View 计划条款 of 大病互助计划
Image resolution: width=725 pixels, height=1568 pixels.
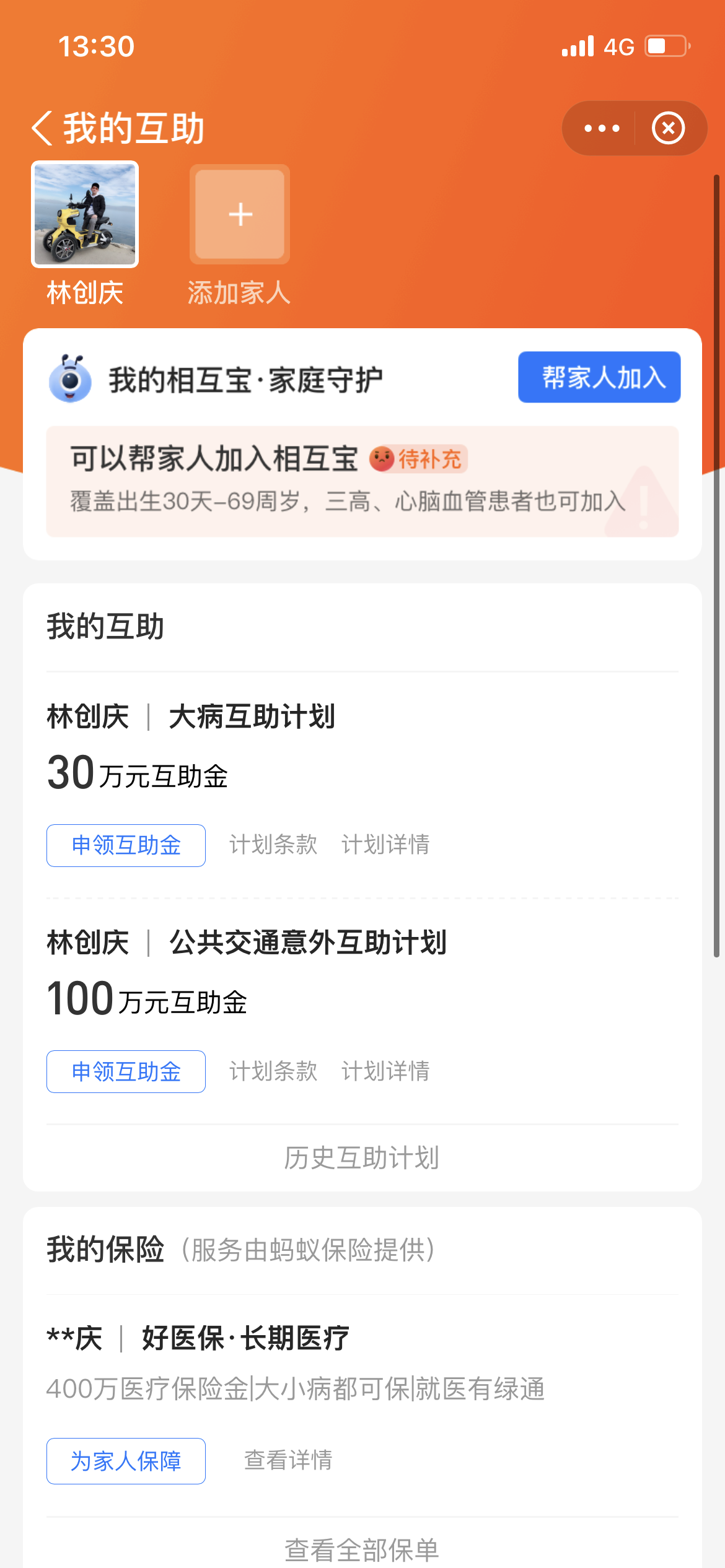pyautogui.click(x=273, y=845)
